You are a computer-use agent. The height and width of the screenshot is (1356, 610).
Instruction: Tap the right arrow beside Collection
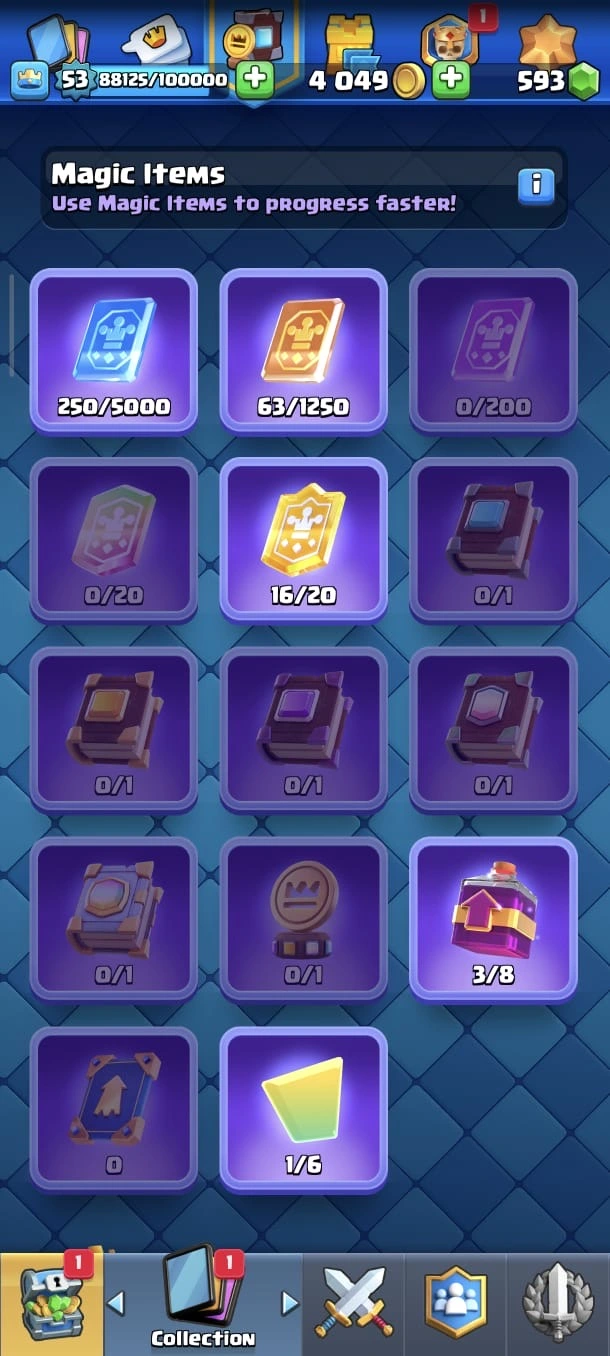[290, 1303]
